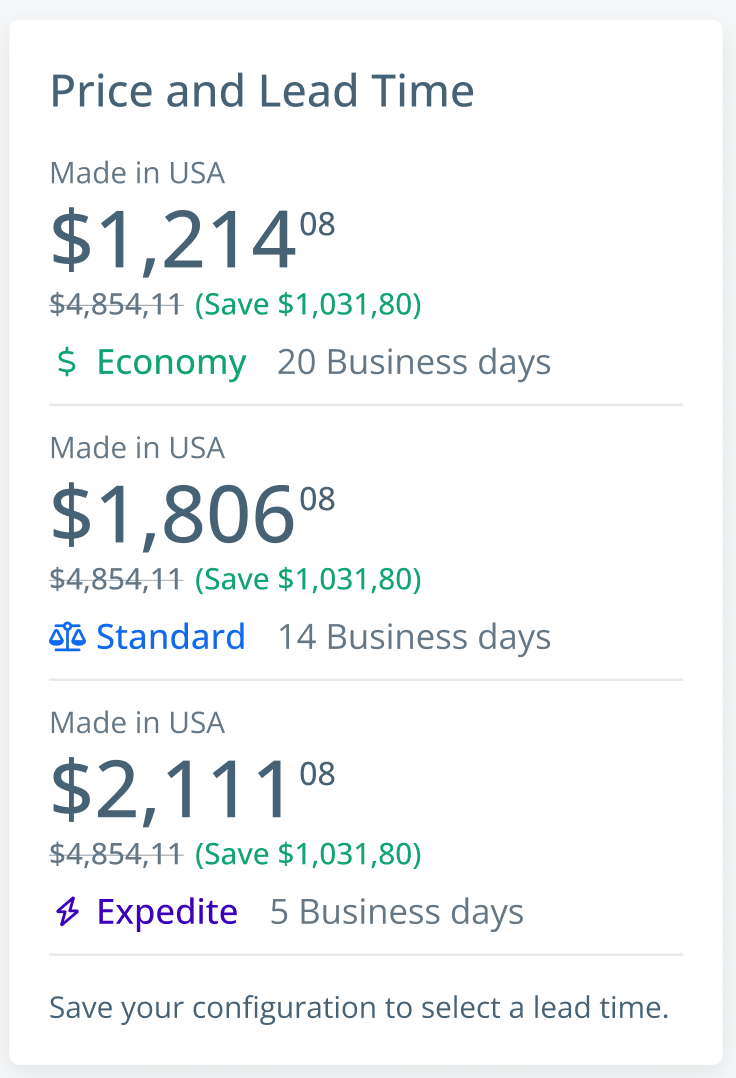Click the Economy tier label
The image size is (736, 1078).
click(171, 362)
